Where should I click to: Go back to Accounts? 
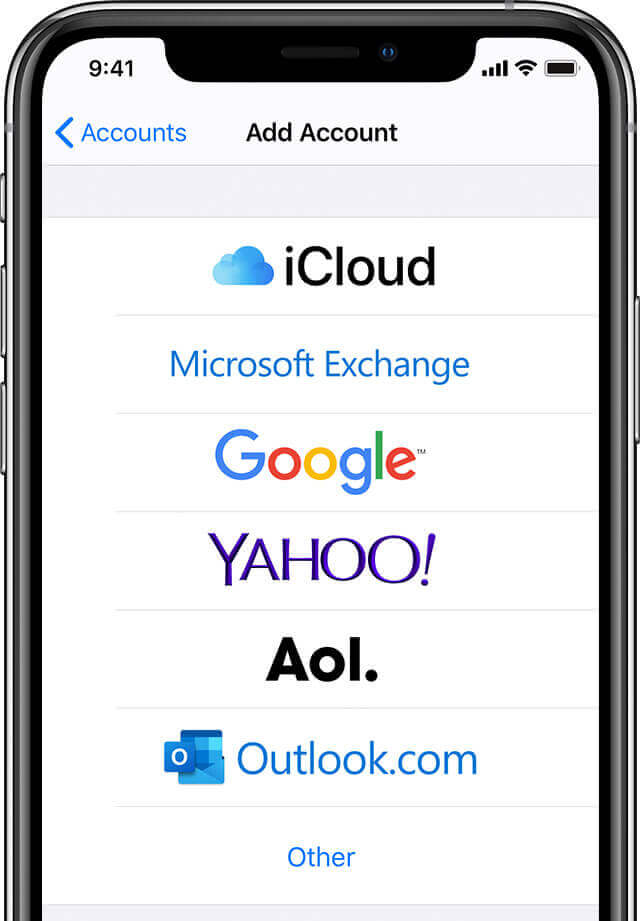[x=121, y=133]
